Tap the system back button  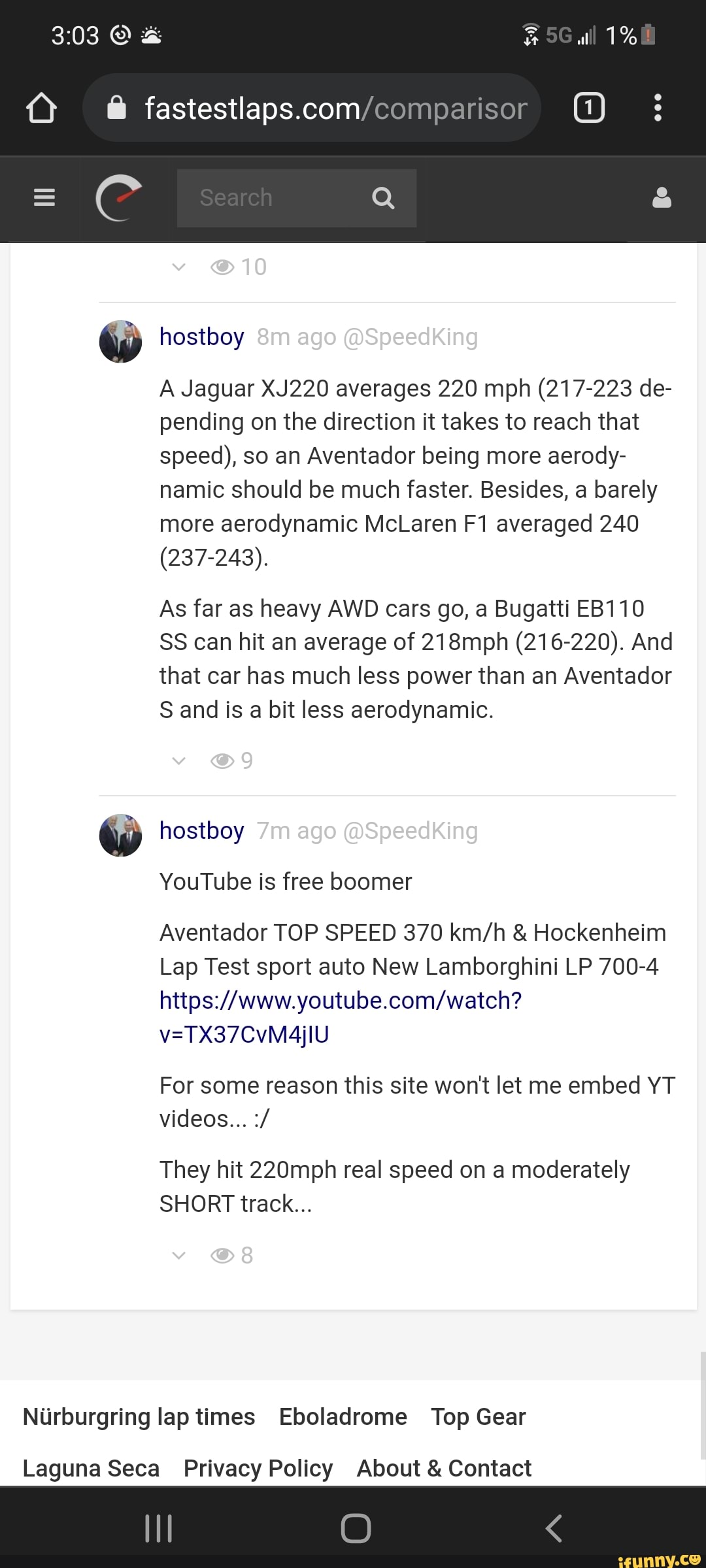coord(553,1528)
